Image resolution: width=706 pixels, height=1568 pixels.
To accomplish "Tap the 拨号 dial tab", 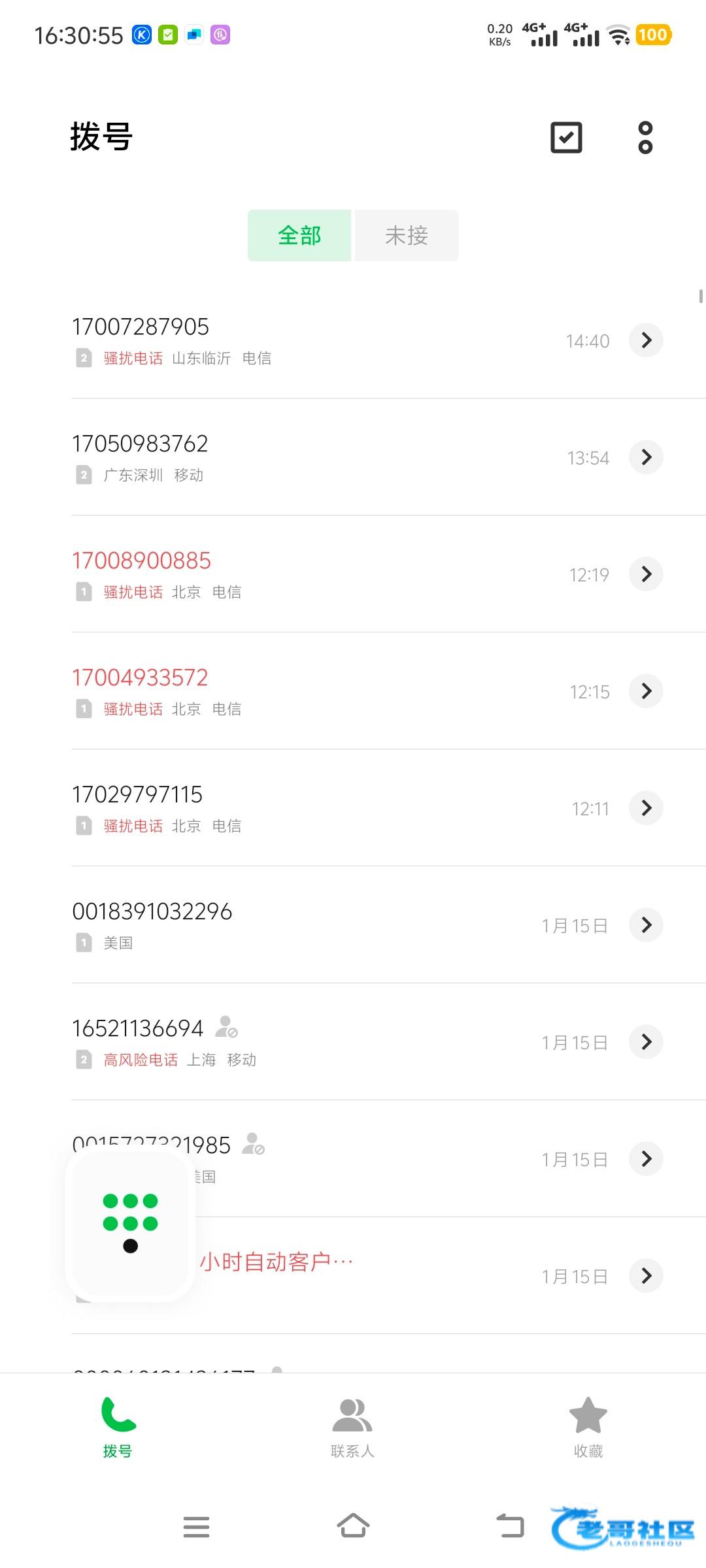I will click(x=118, y=1427).
